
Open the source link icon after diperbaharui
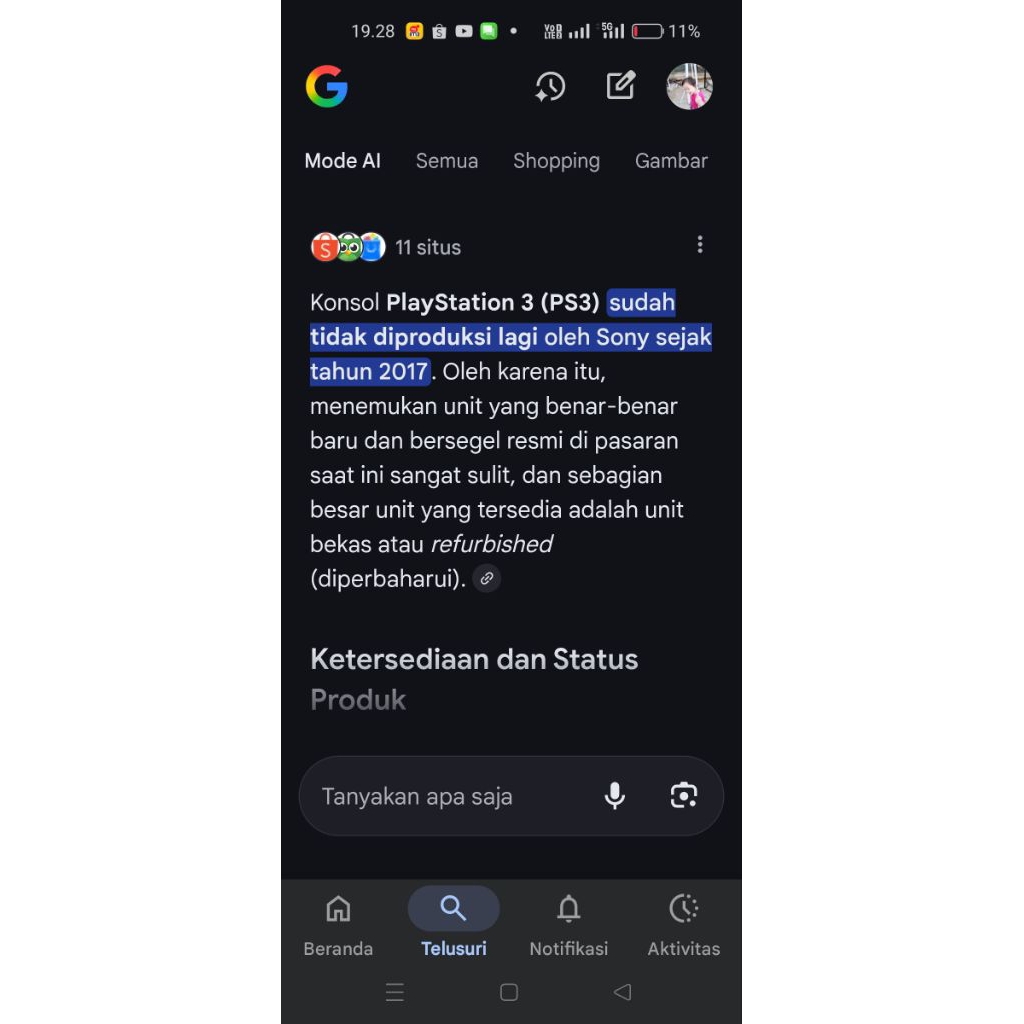coord(487,578)
